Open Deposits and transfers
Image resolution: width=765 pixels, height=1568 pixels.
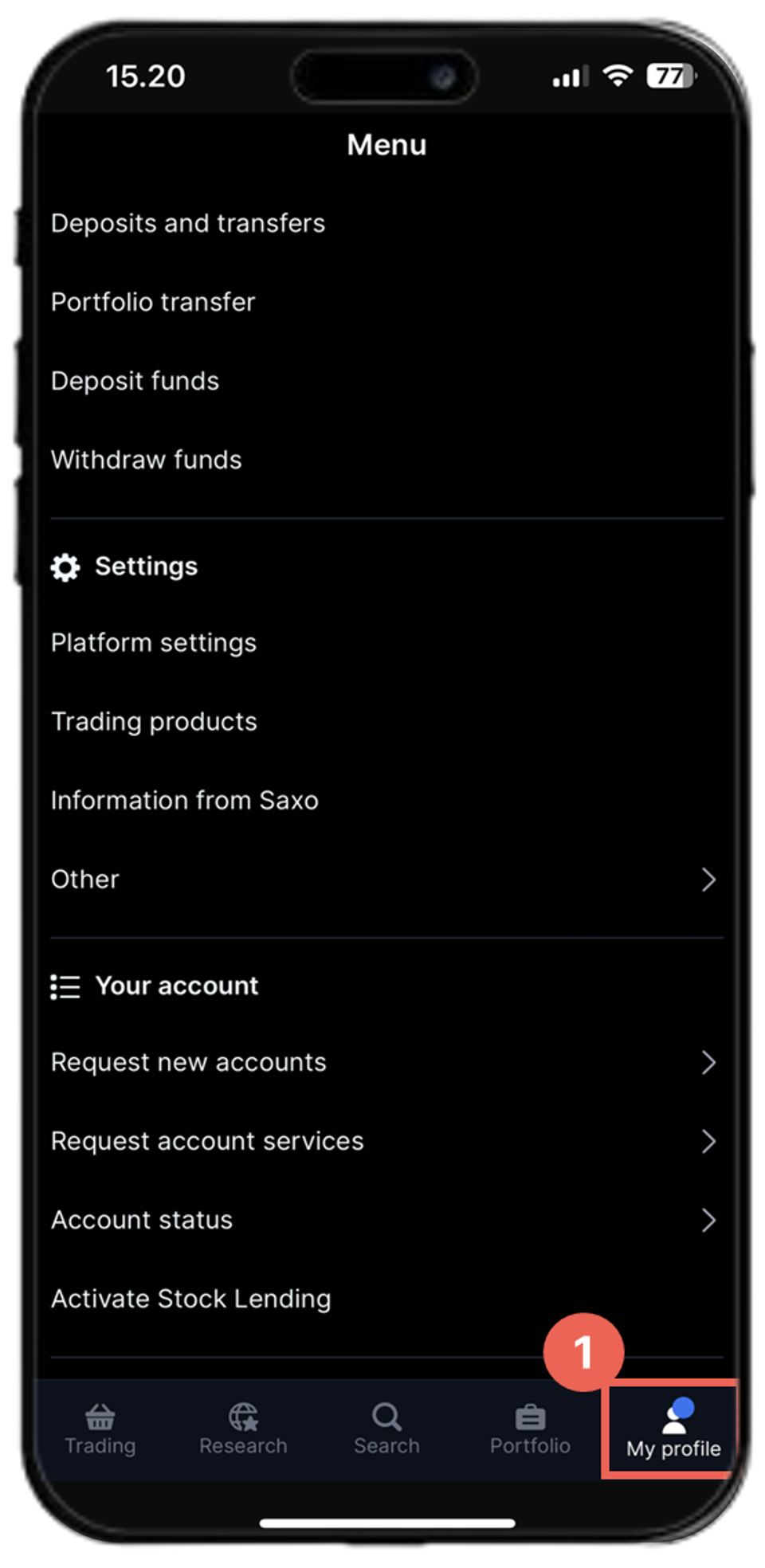pos(188,223)
